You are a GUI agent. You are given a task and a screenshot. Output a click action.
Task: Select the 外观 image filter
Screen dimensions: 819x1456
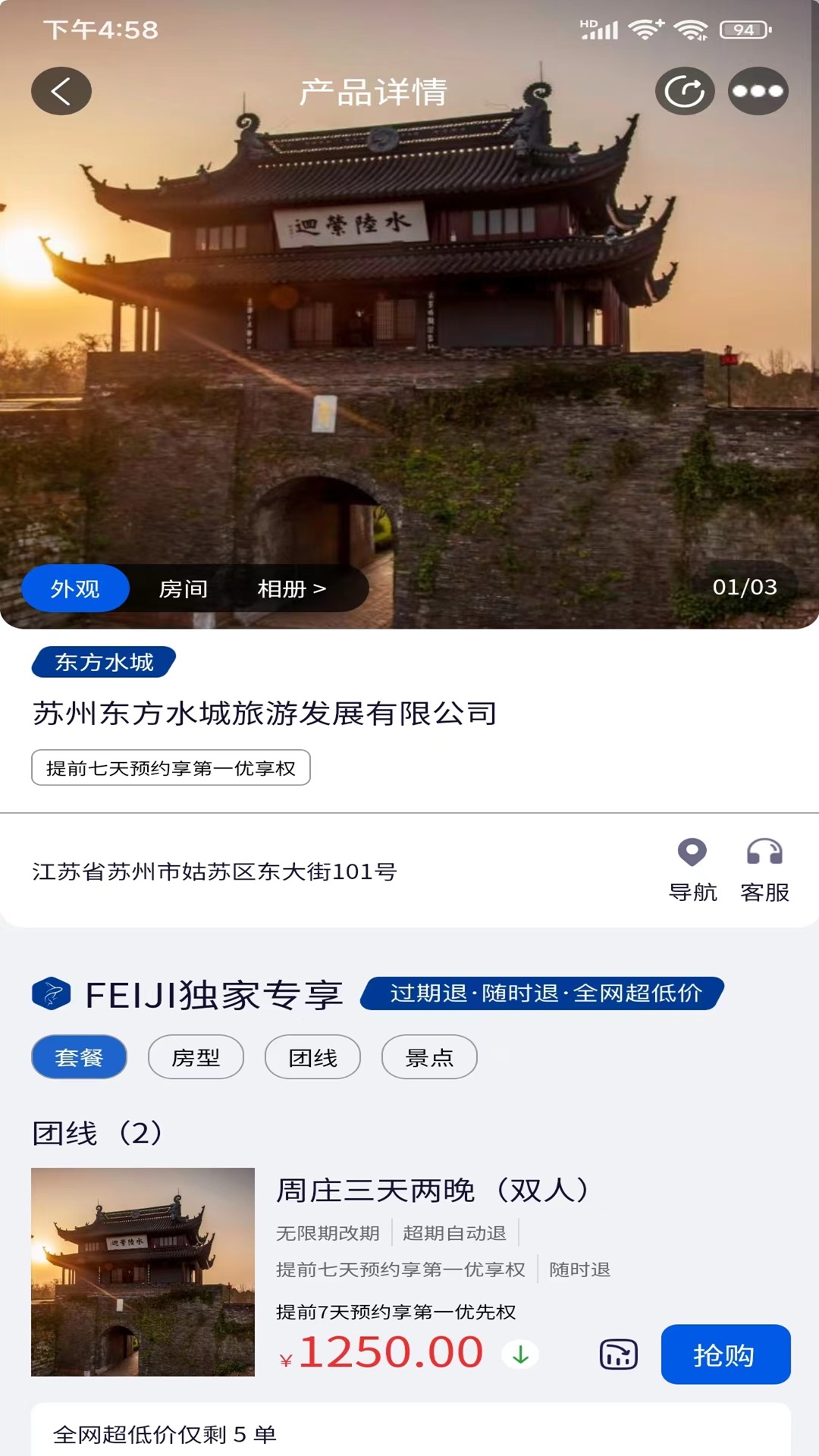[x=74, y=588]
